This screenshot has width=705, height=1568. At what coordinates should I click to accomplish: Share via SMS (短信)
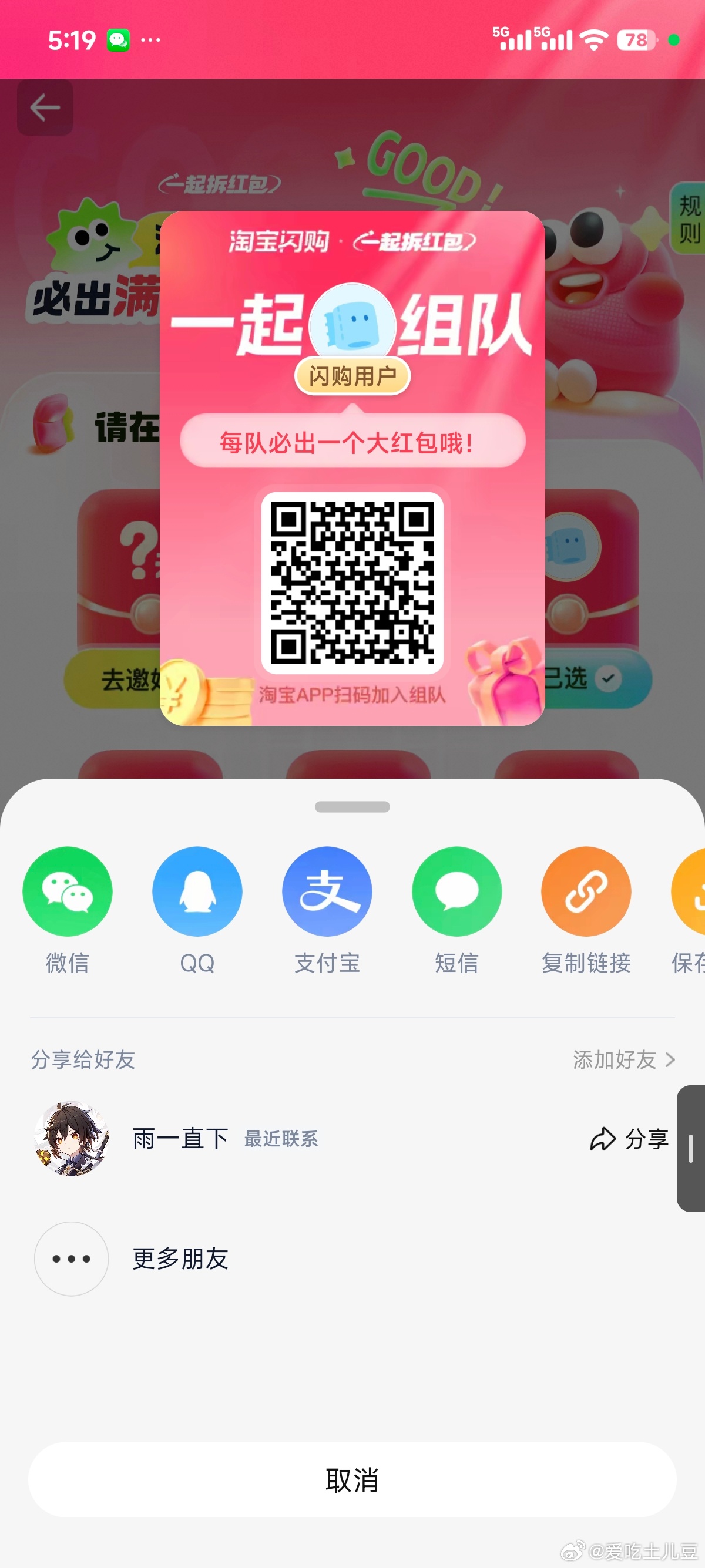pyautogui.click(x=456, y=891)
